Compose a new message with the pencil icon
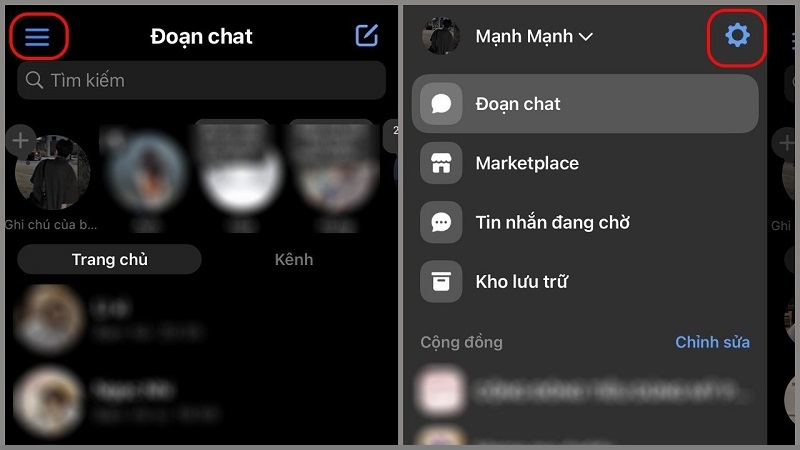800x450 pixels. pos(367,36)
